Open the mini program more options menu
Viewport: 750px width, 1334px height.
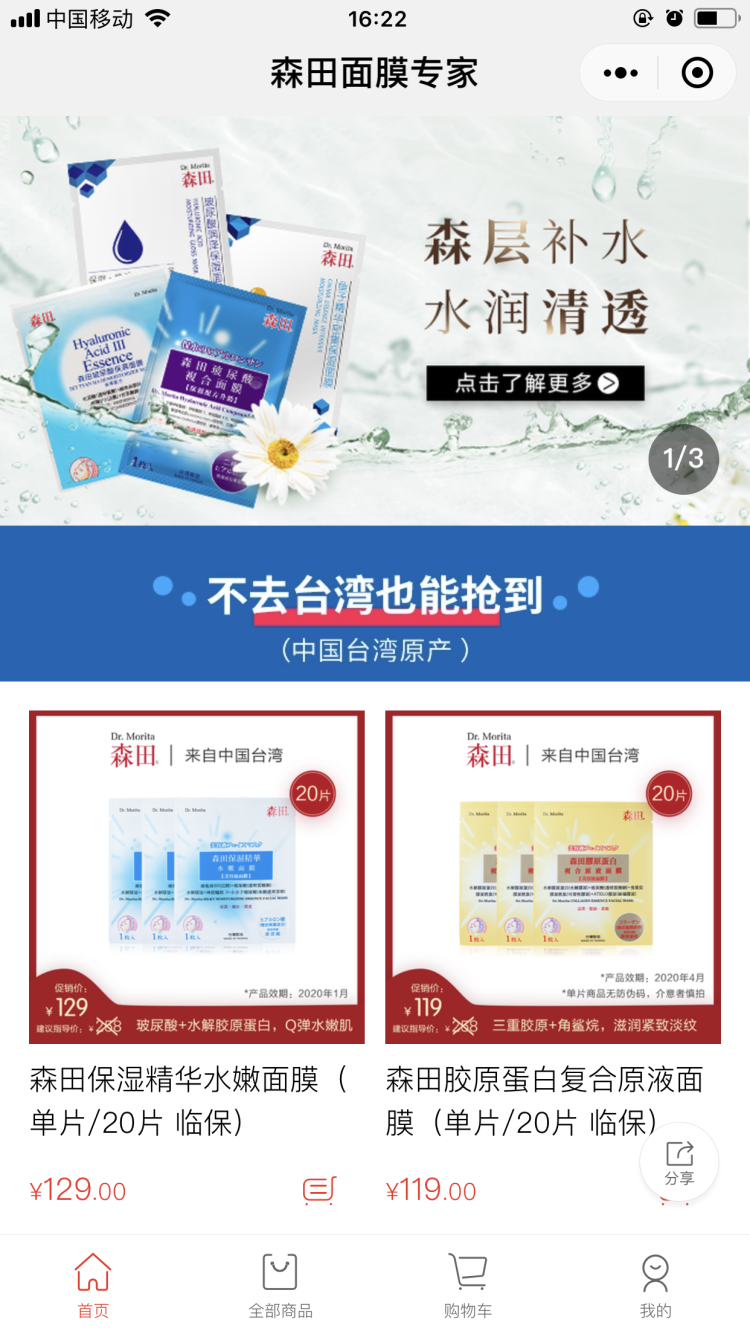tap(620, 73)
